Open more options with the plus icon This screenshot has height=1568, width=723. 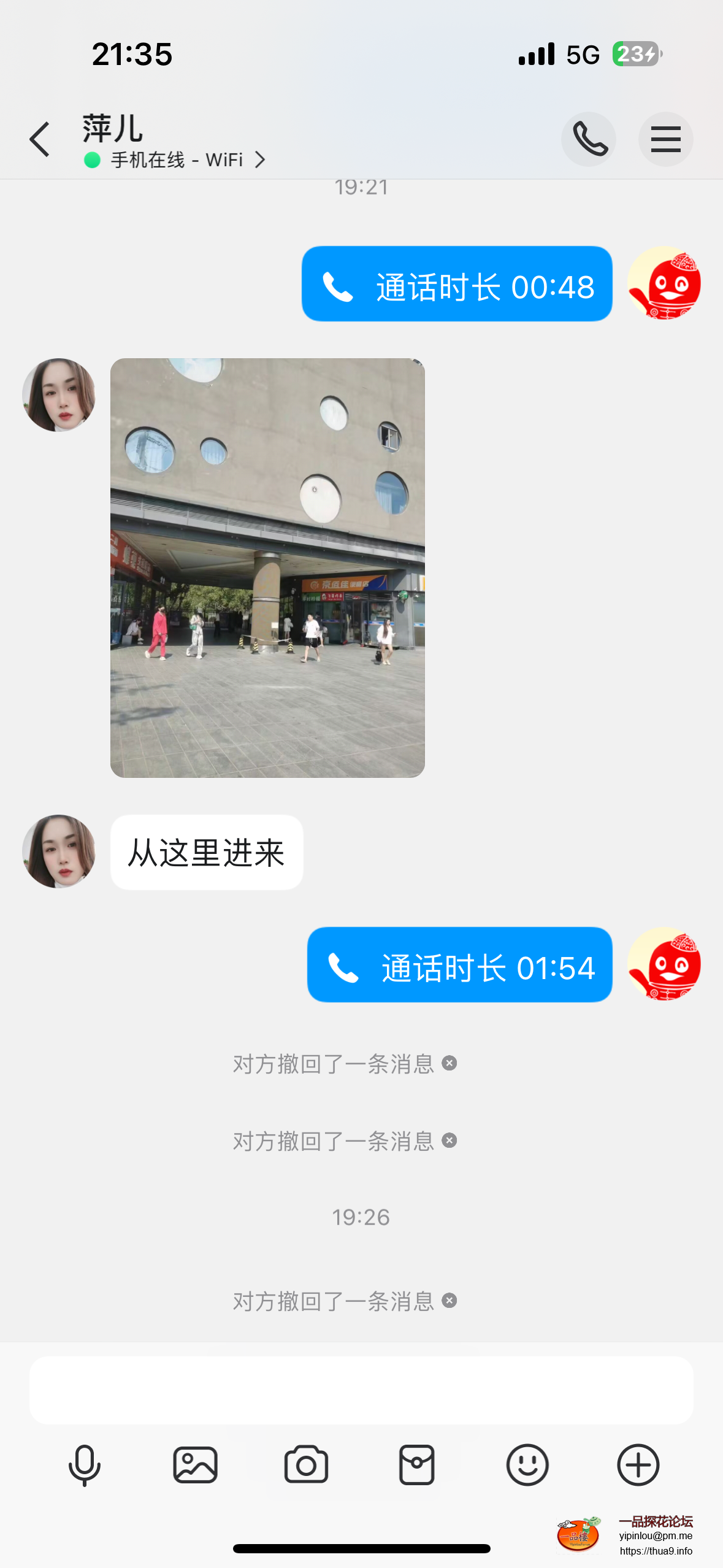[638, 1465]
